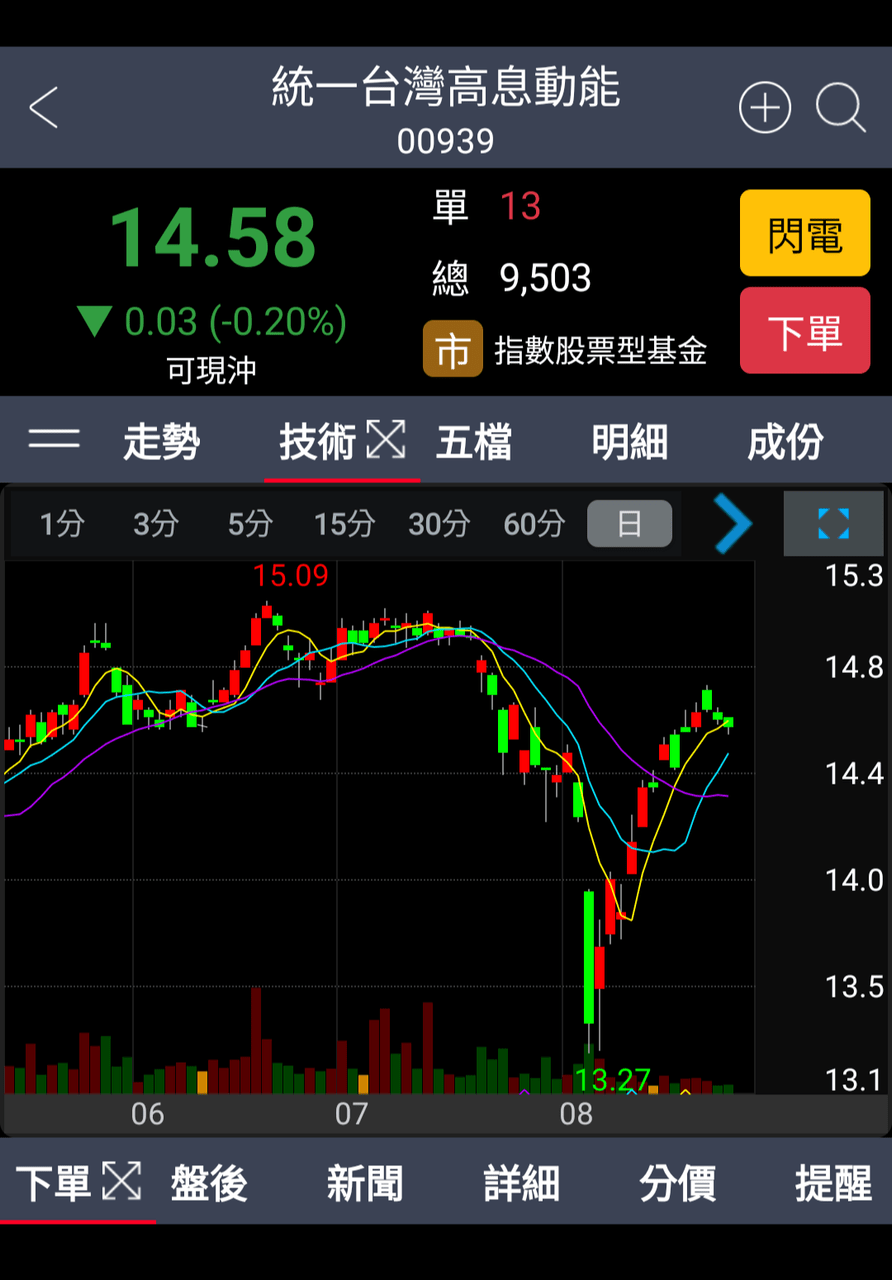Viewport: 892px width, 1280px height.
Task: Collapse the 日 timeframe selector
Action: point(629,523)
